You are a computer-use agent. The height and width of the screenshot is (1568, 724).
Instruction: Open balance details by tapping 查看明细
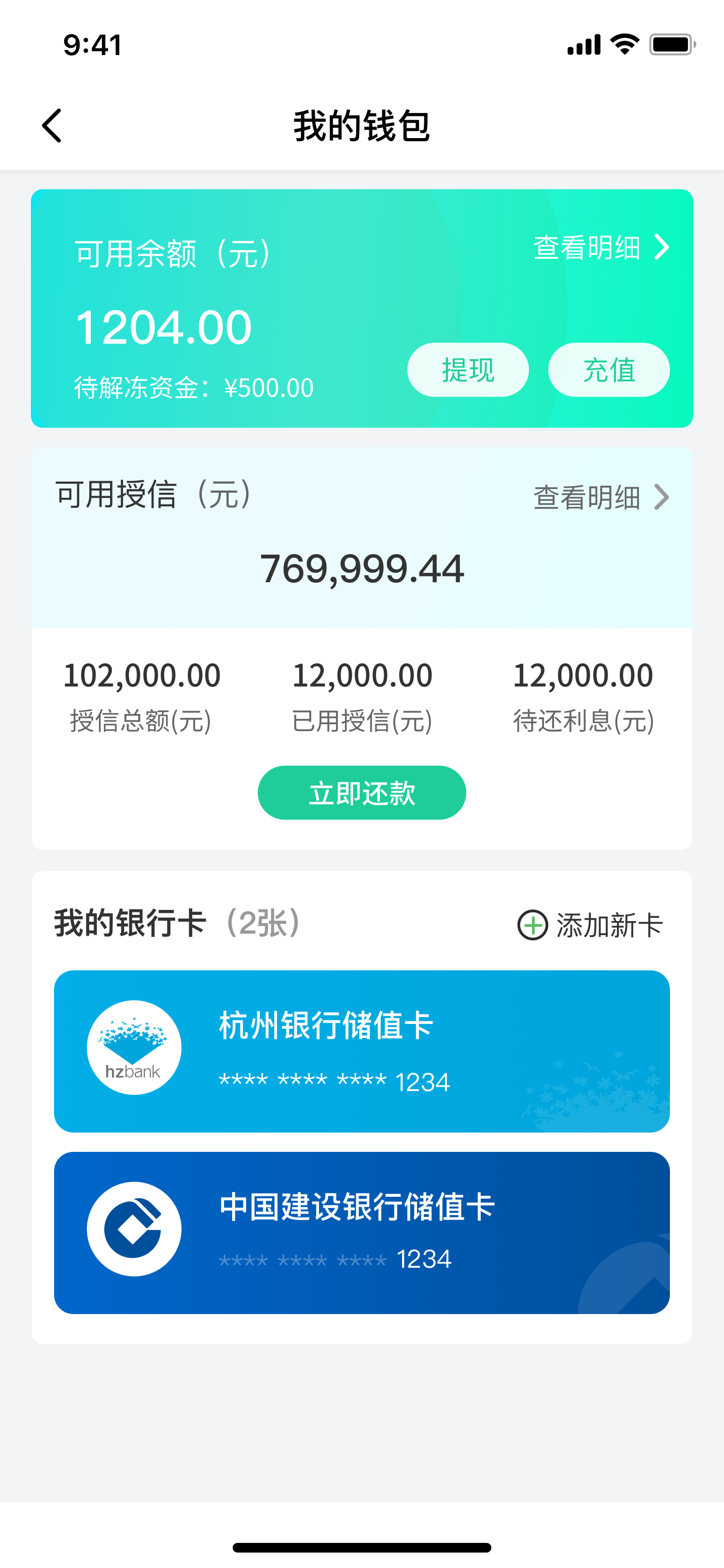click(x=586, y=248)
